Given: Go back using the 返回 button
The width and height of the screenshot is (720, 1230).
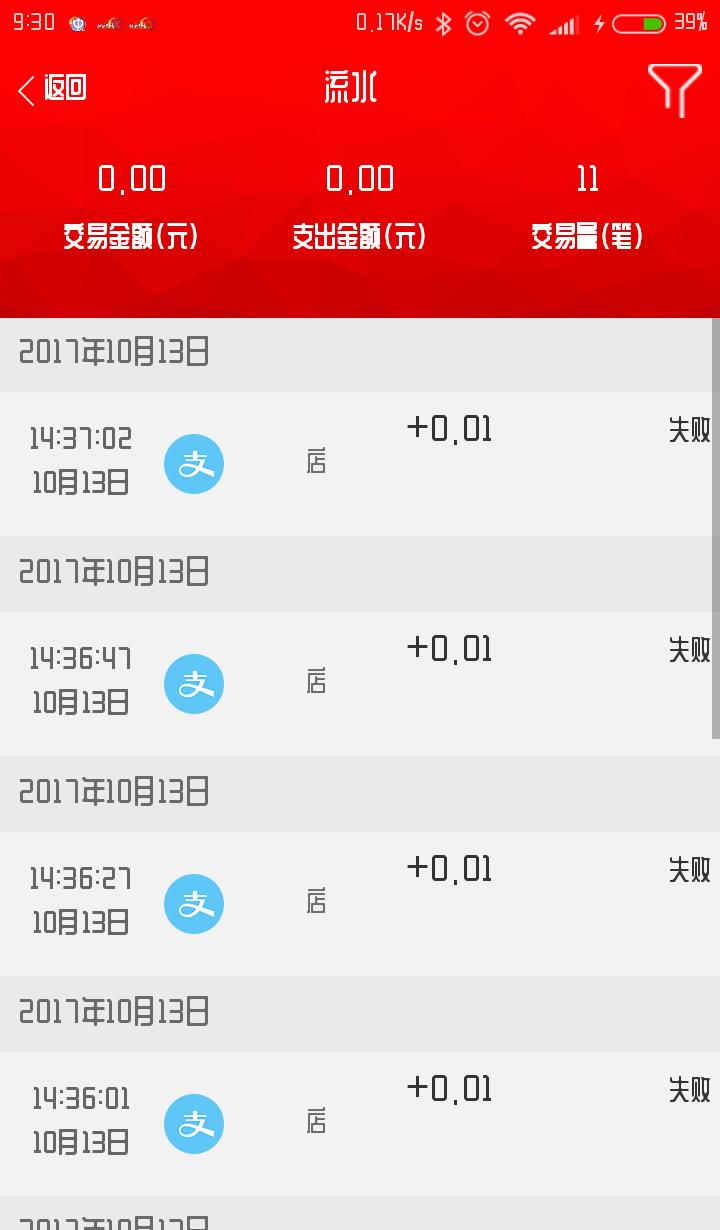Looking at the screenshot, I should pos(52,89).
